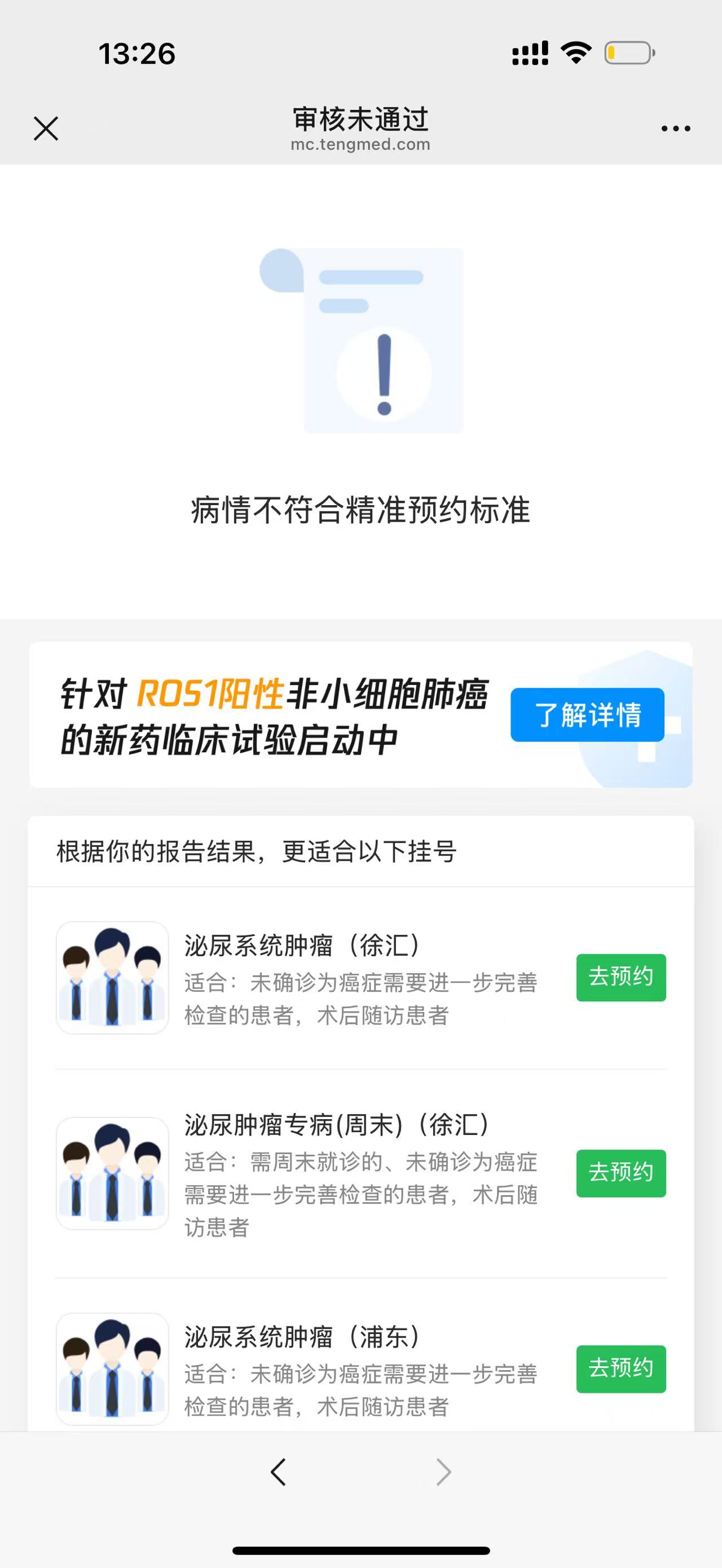The width and height of the screenshot is (722, 1568).
Task: Open the three-dot overflow menu
Action: 676,129
